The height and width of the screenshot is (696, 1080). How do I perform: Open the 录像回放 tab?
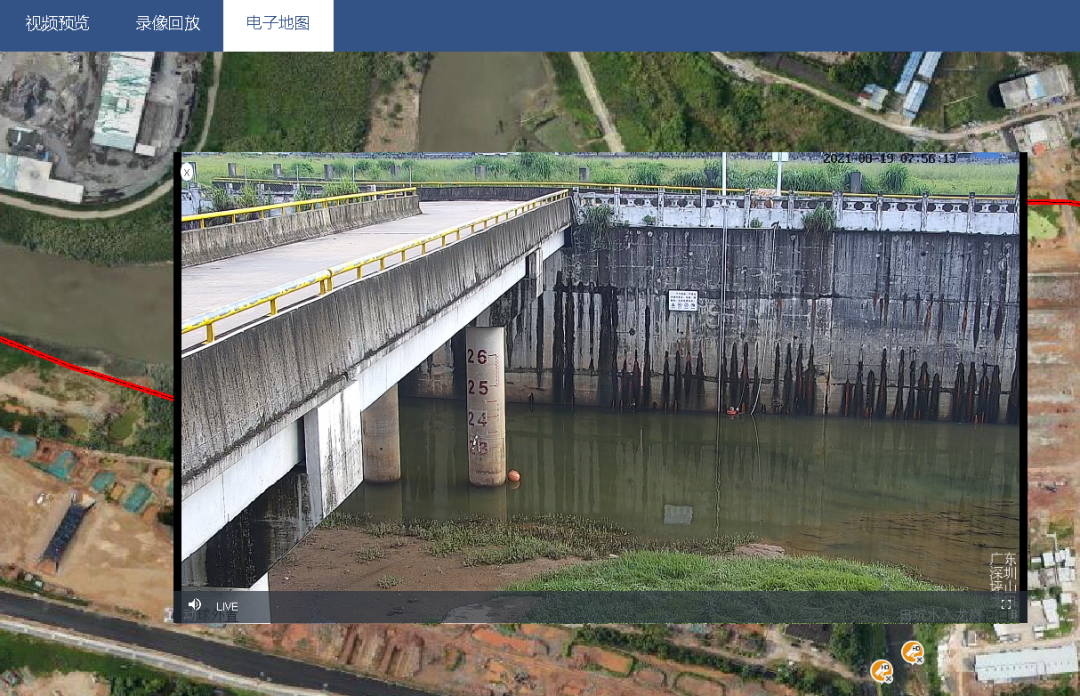coord(168,24)
